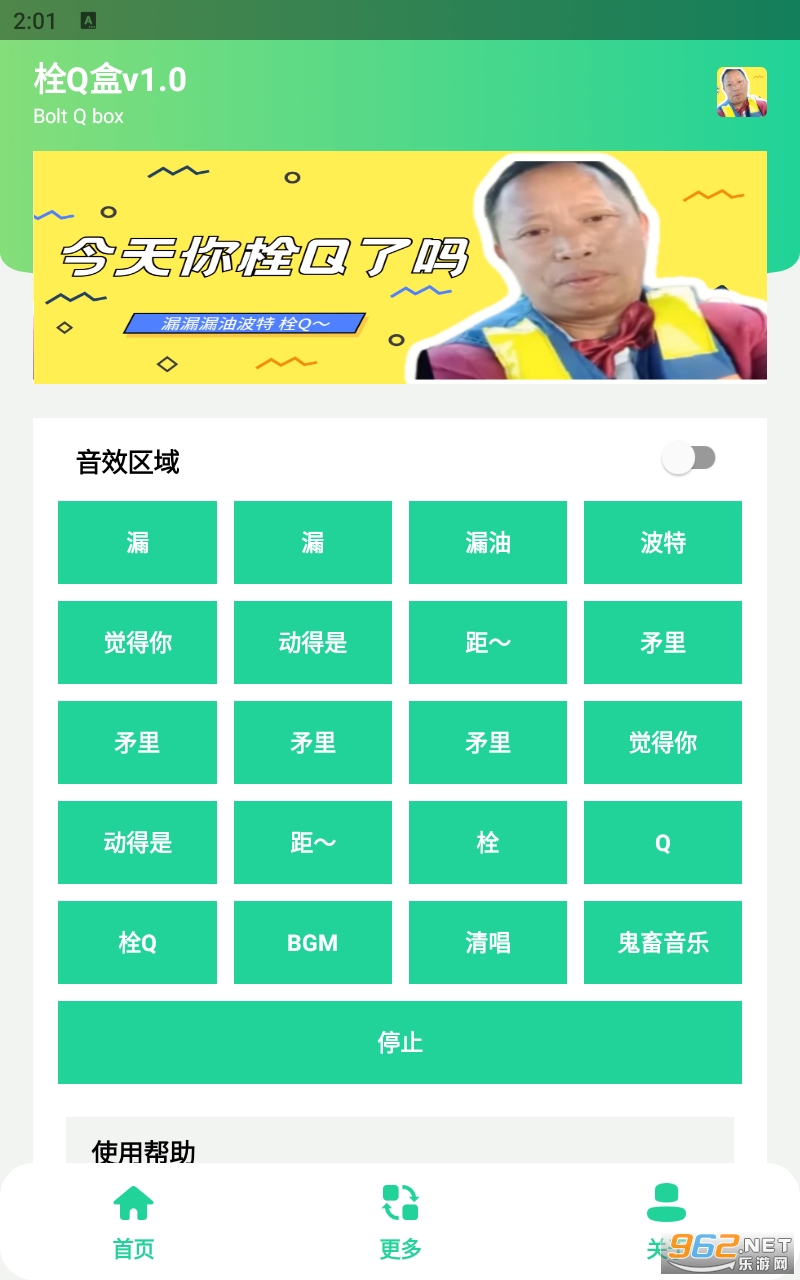Play the 栓Q sound effect
This screenshot has width=800, height=1280.
point(137,942)
